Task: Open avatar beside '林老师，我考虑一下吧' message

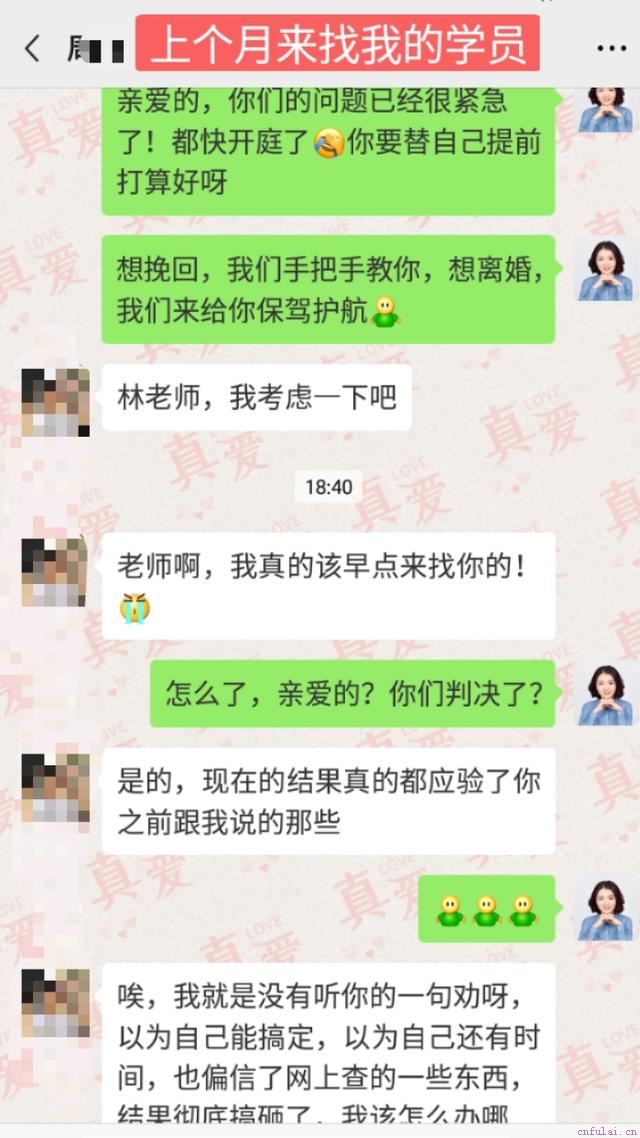Action: tap(55, 401)
